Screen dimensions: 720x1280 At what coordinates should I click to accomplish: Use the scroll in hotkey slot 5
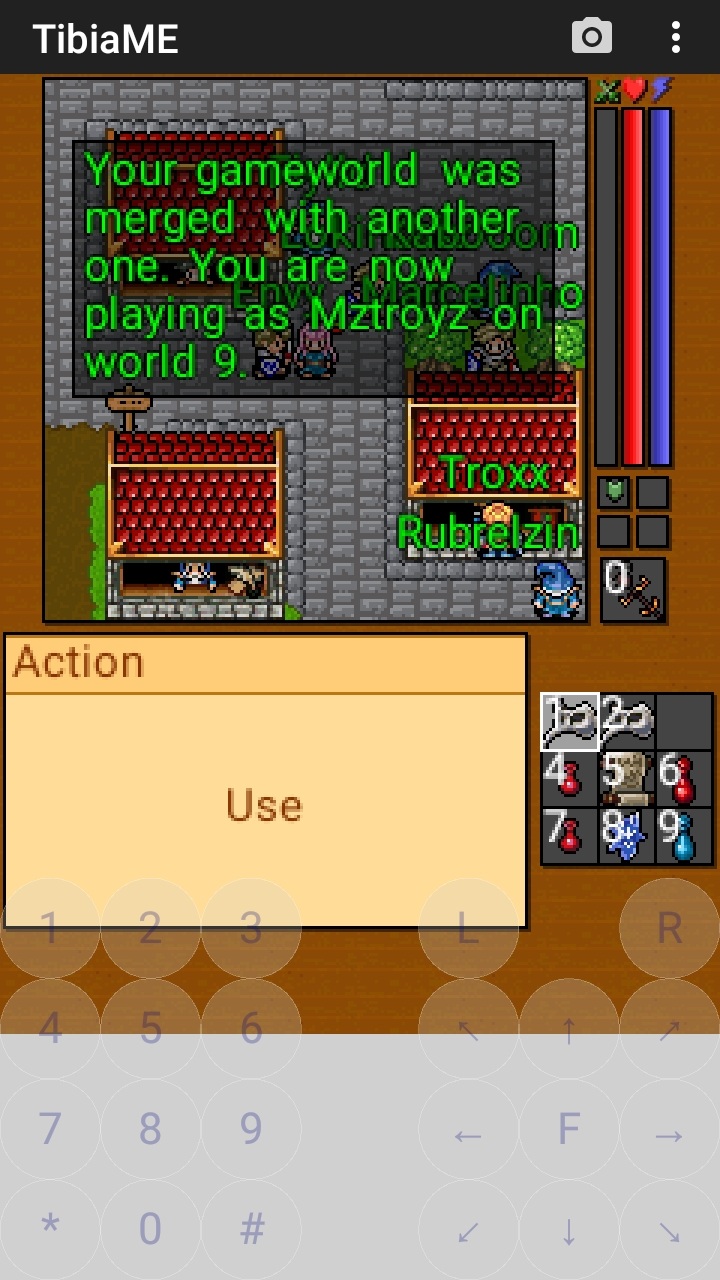(x=627, y=778)
